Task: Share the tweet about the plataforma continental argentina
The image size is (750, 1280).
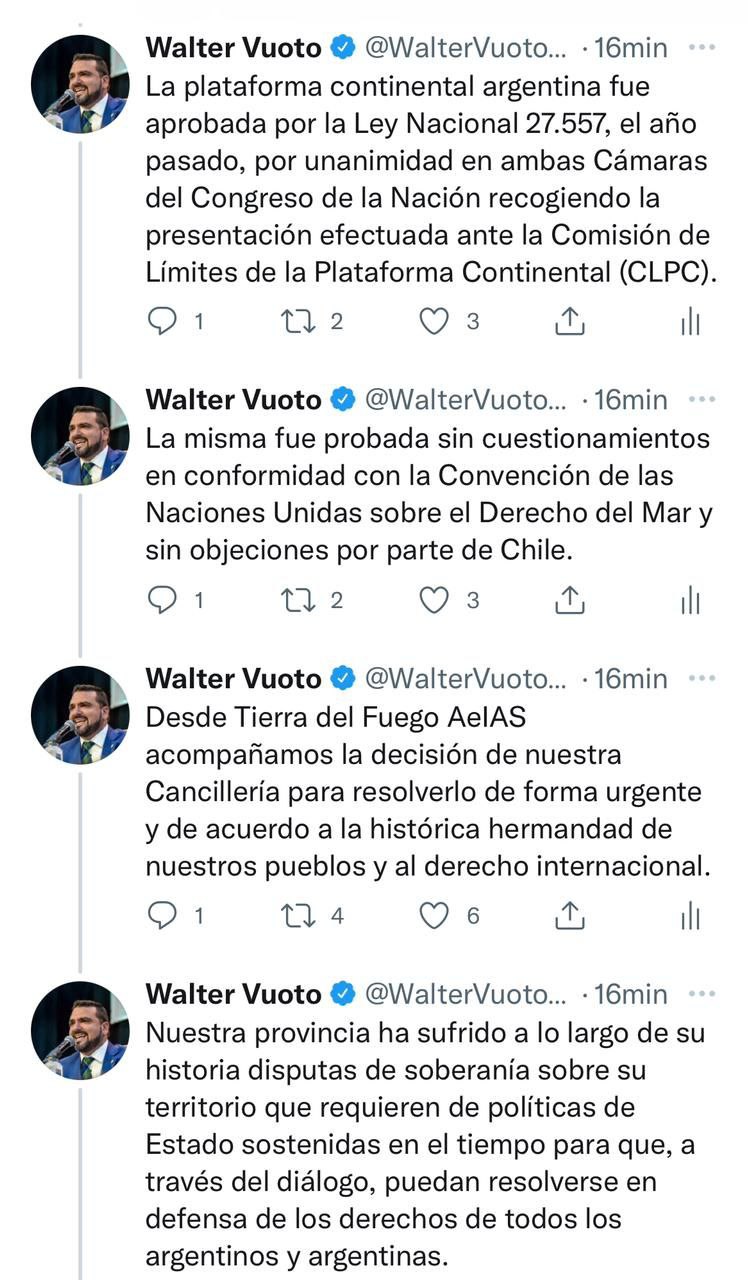Action: [x=569, y=321]
